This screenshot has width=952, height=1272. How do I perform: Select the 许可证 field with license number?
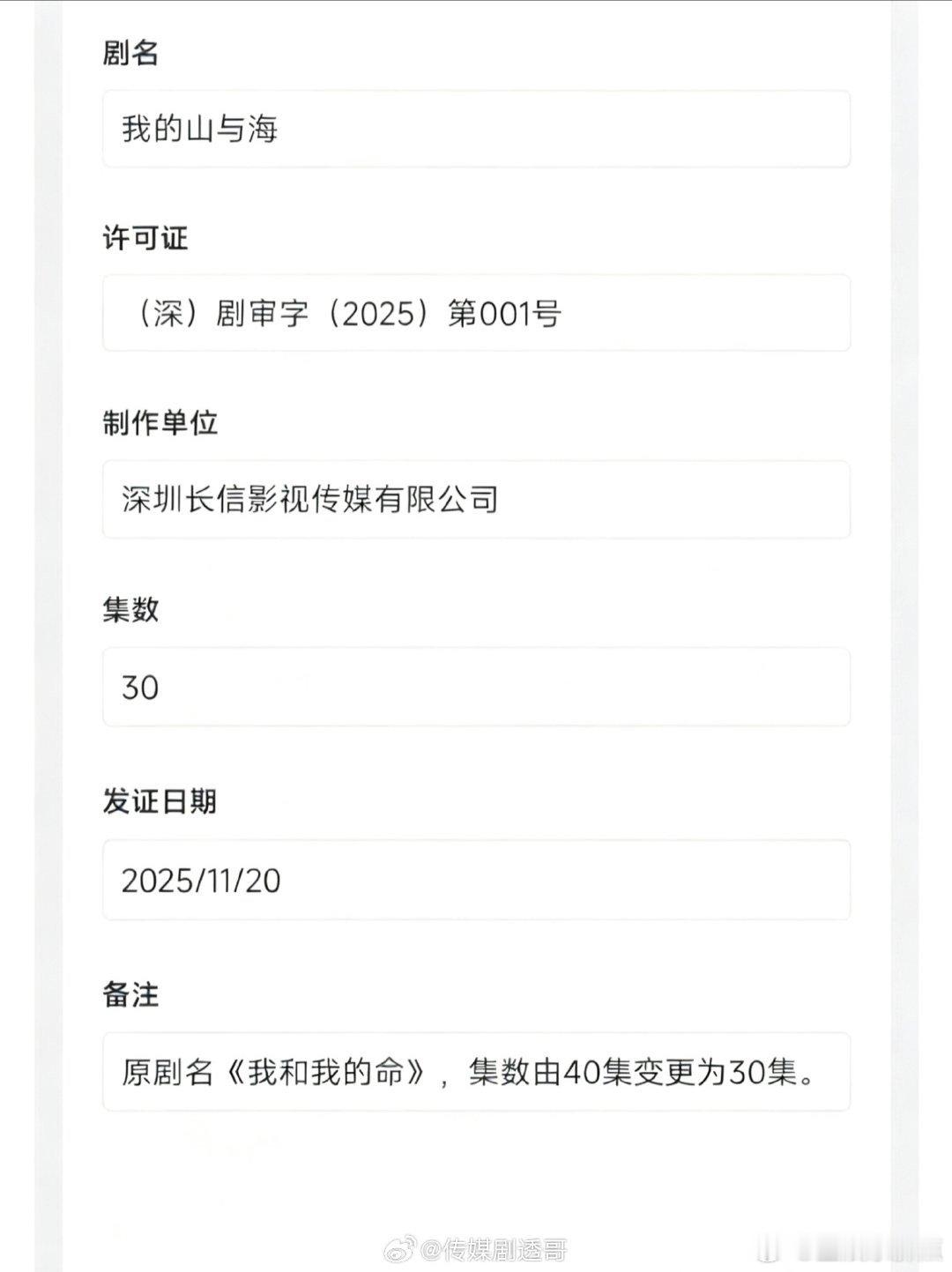[x=474, y=313]
